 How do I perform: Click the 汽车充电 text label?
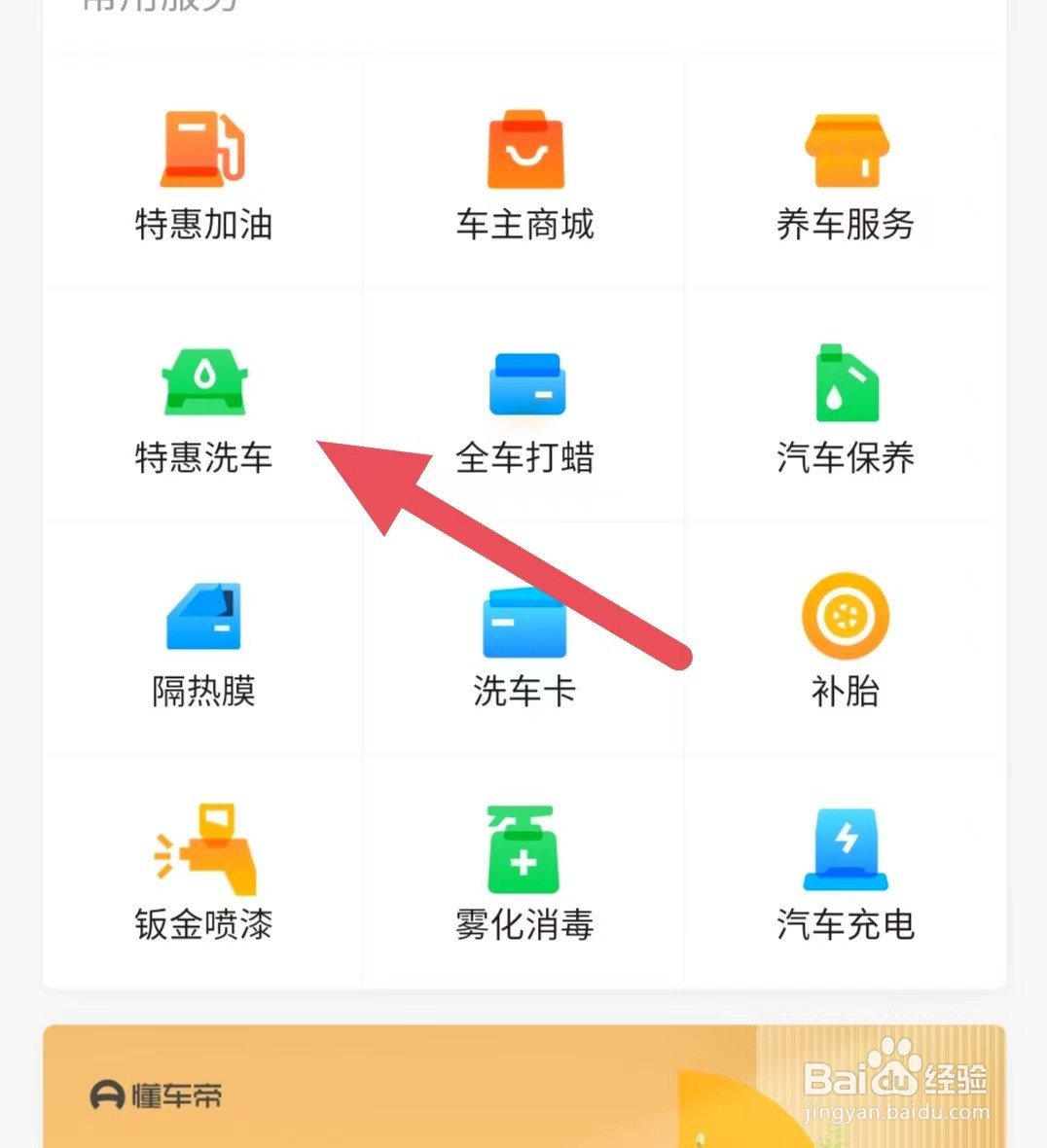click(x=845, y=926)
